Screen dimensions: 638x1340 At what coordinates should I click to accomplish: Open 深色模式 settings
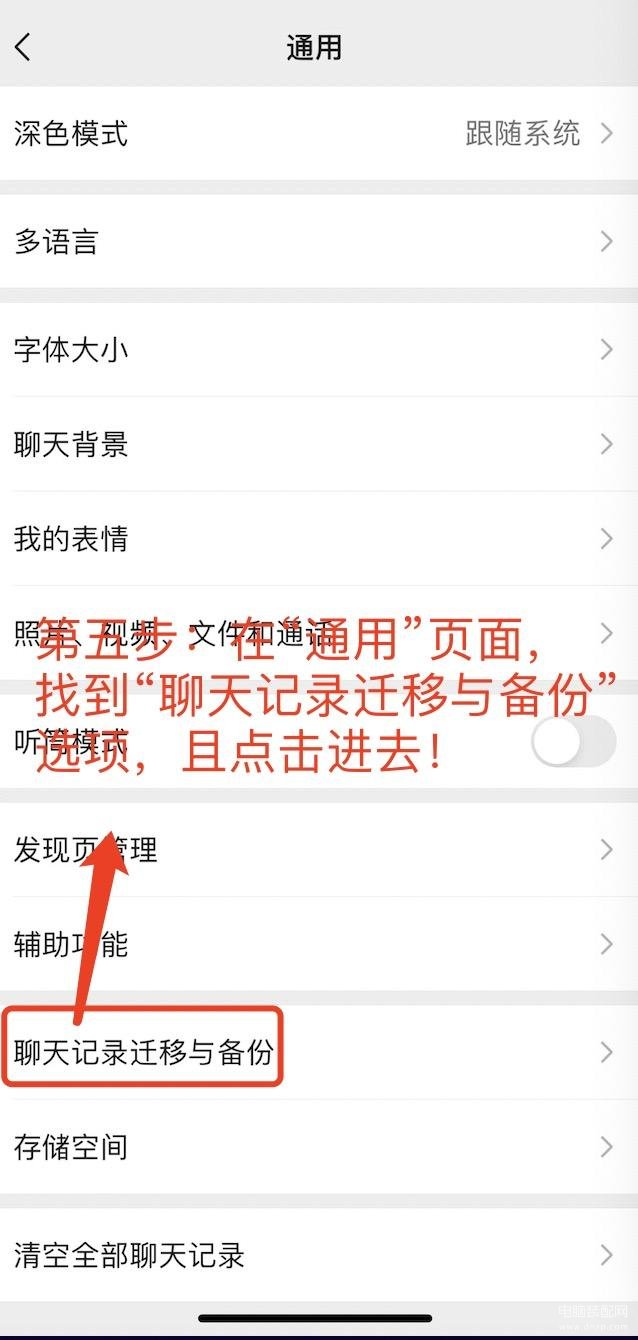319,133
